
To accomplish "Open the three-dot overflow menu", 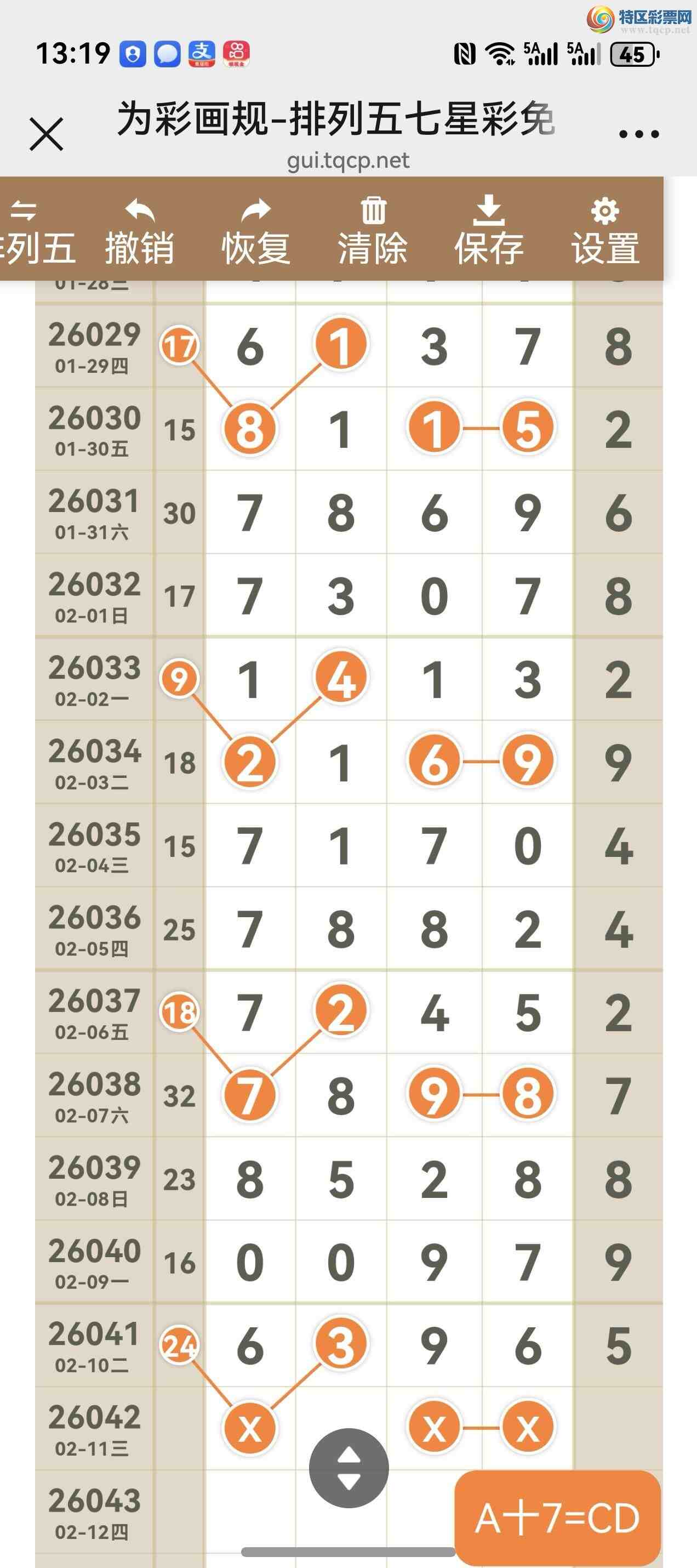I will (638, 134).
